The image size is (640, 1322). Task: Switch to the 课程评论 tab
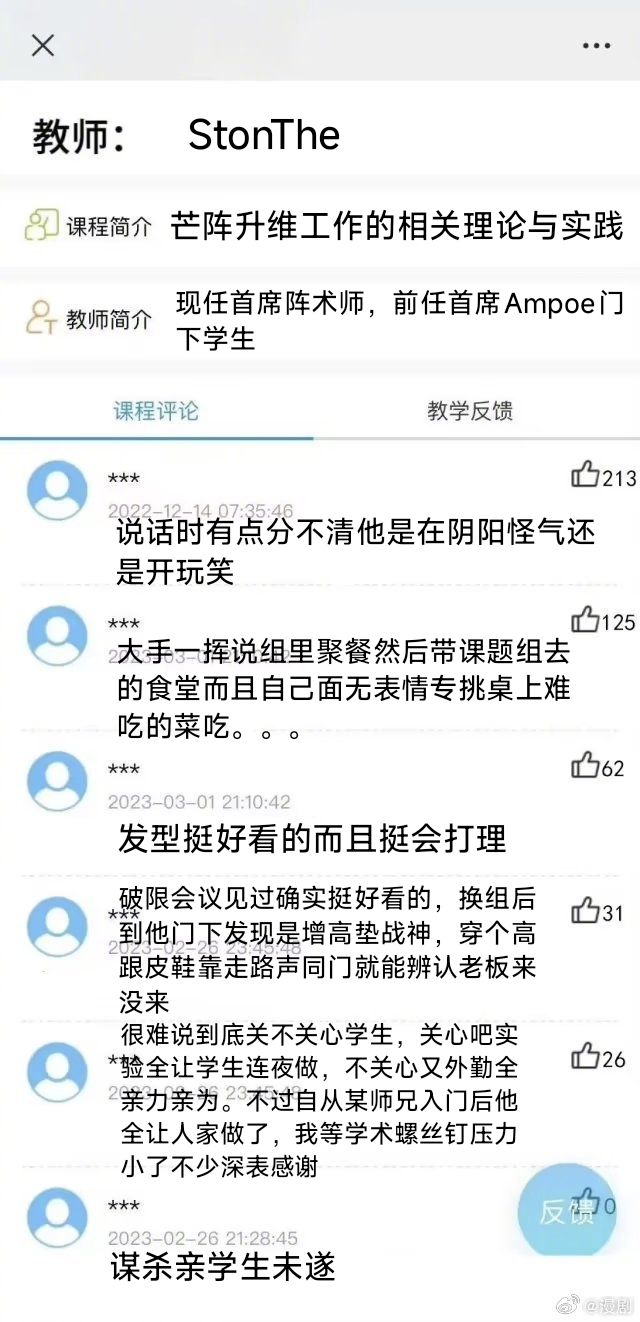[156, 411]
